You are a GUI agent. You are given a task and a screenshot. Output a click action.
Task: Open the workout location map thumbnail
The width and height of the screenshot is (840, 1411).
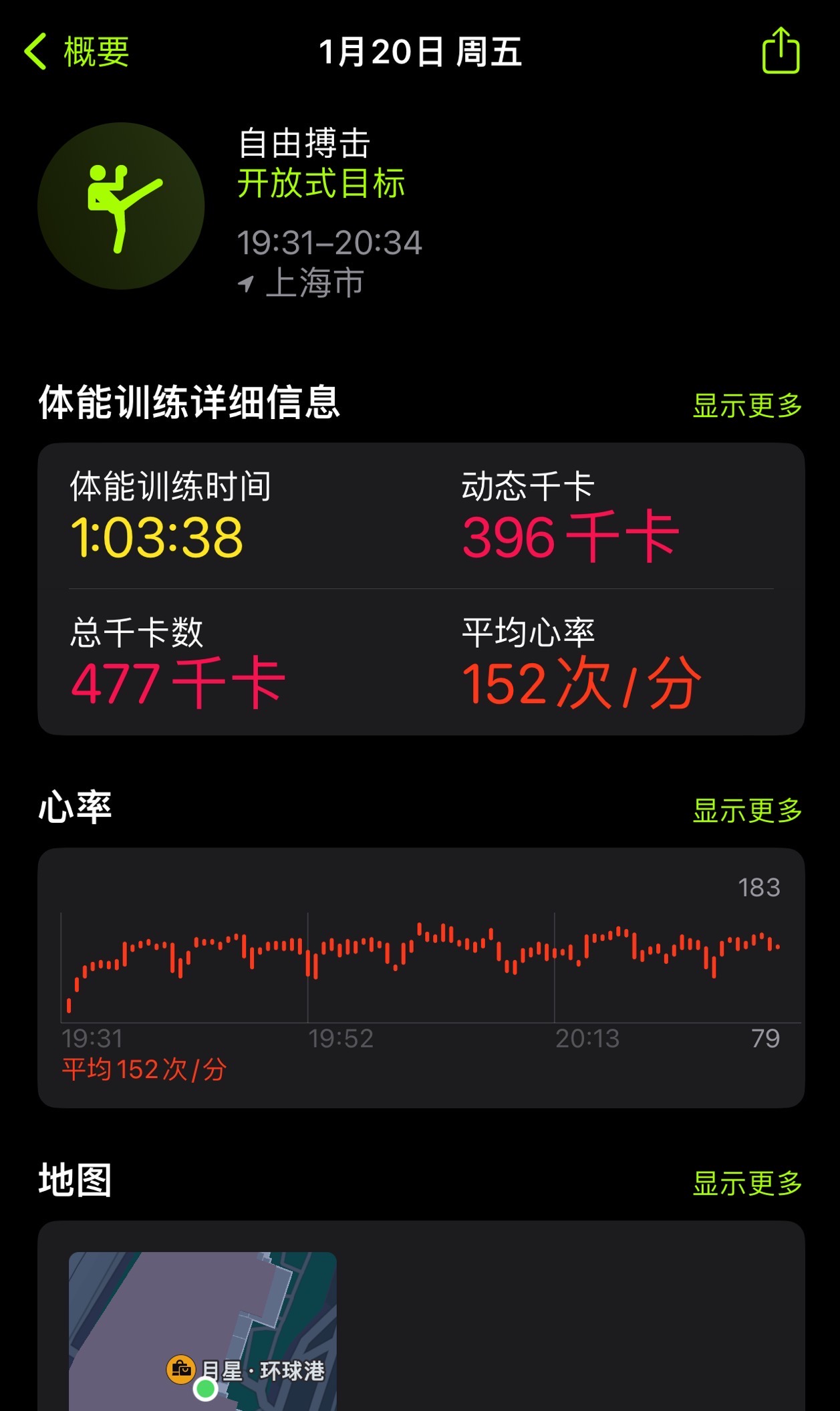click(202, 1330)
